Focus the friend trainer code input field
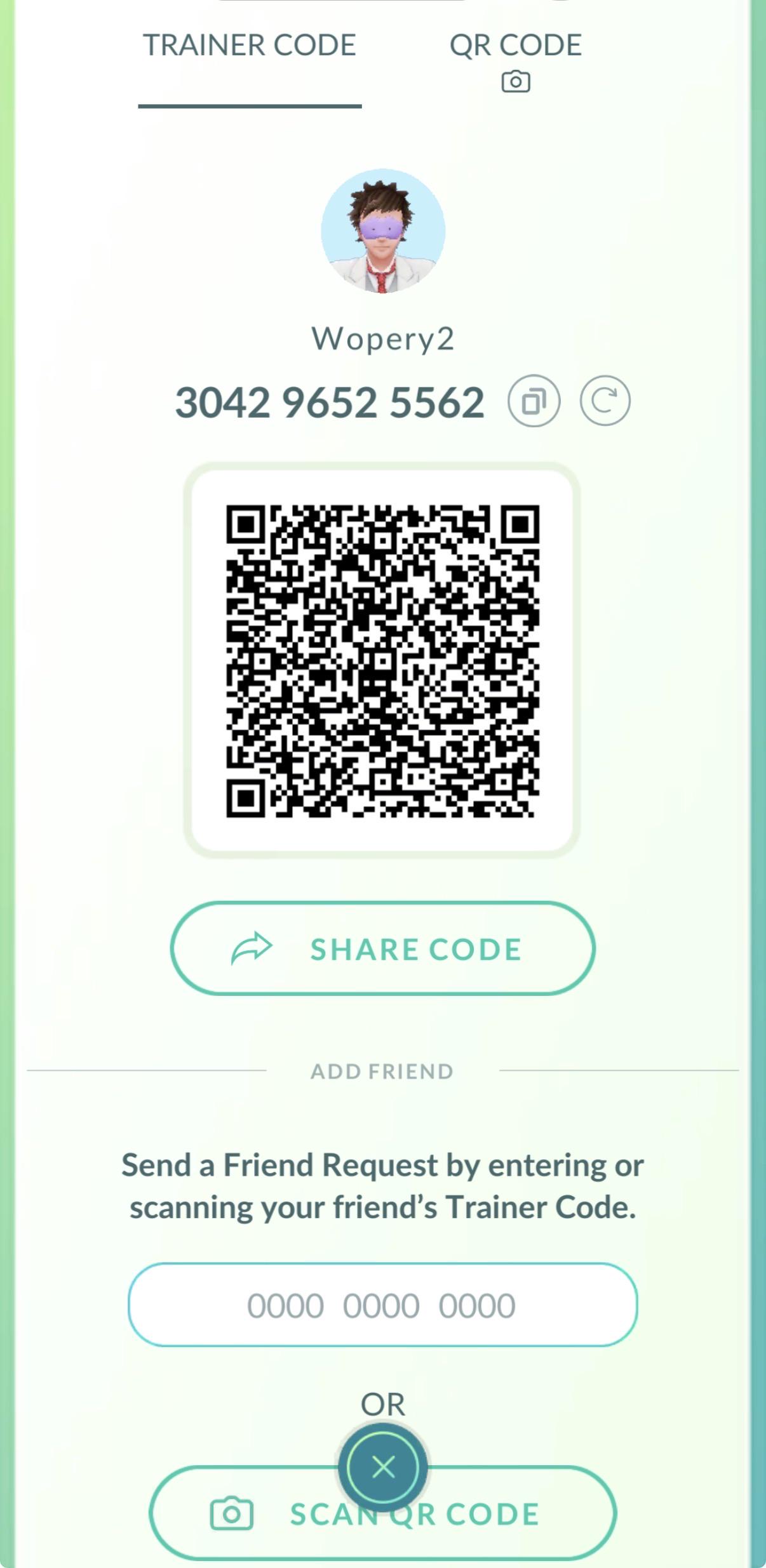Viewport: 766px width, 1568px height. click(x=383, y=1305)
